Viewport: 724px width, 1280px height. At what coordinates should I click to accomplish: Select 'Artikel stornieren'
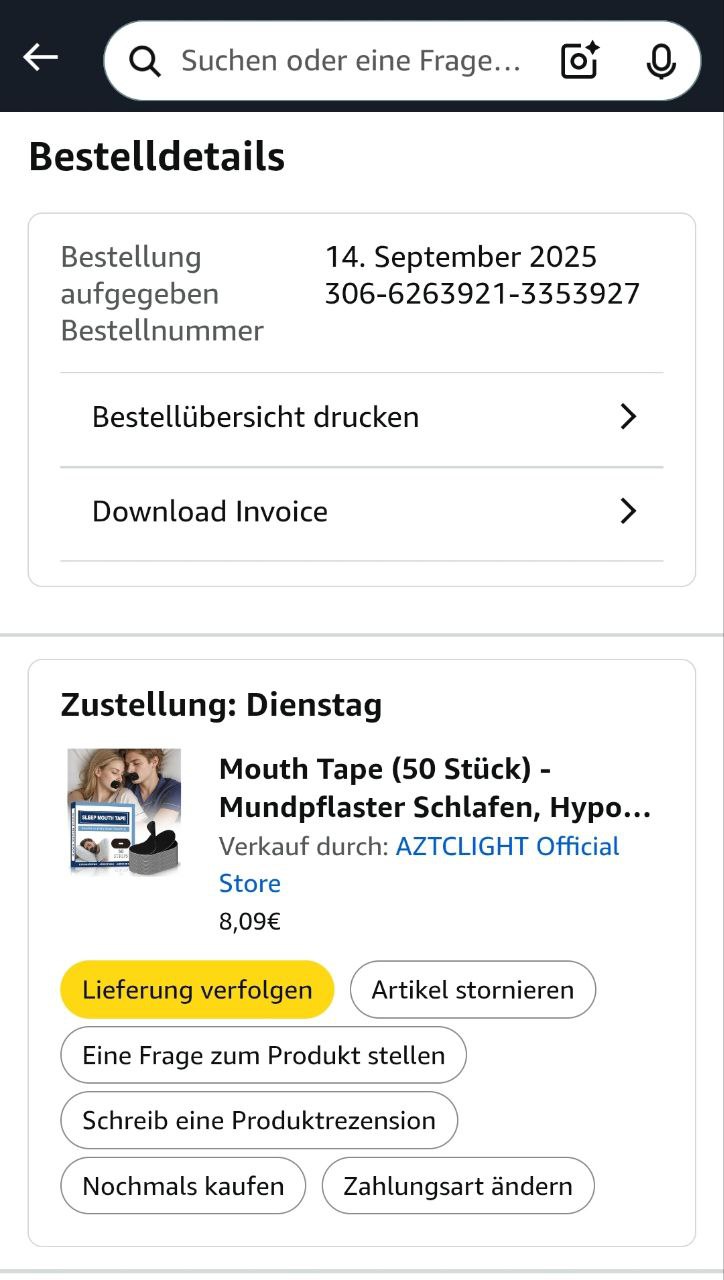(473, 990)
